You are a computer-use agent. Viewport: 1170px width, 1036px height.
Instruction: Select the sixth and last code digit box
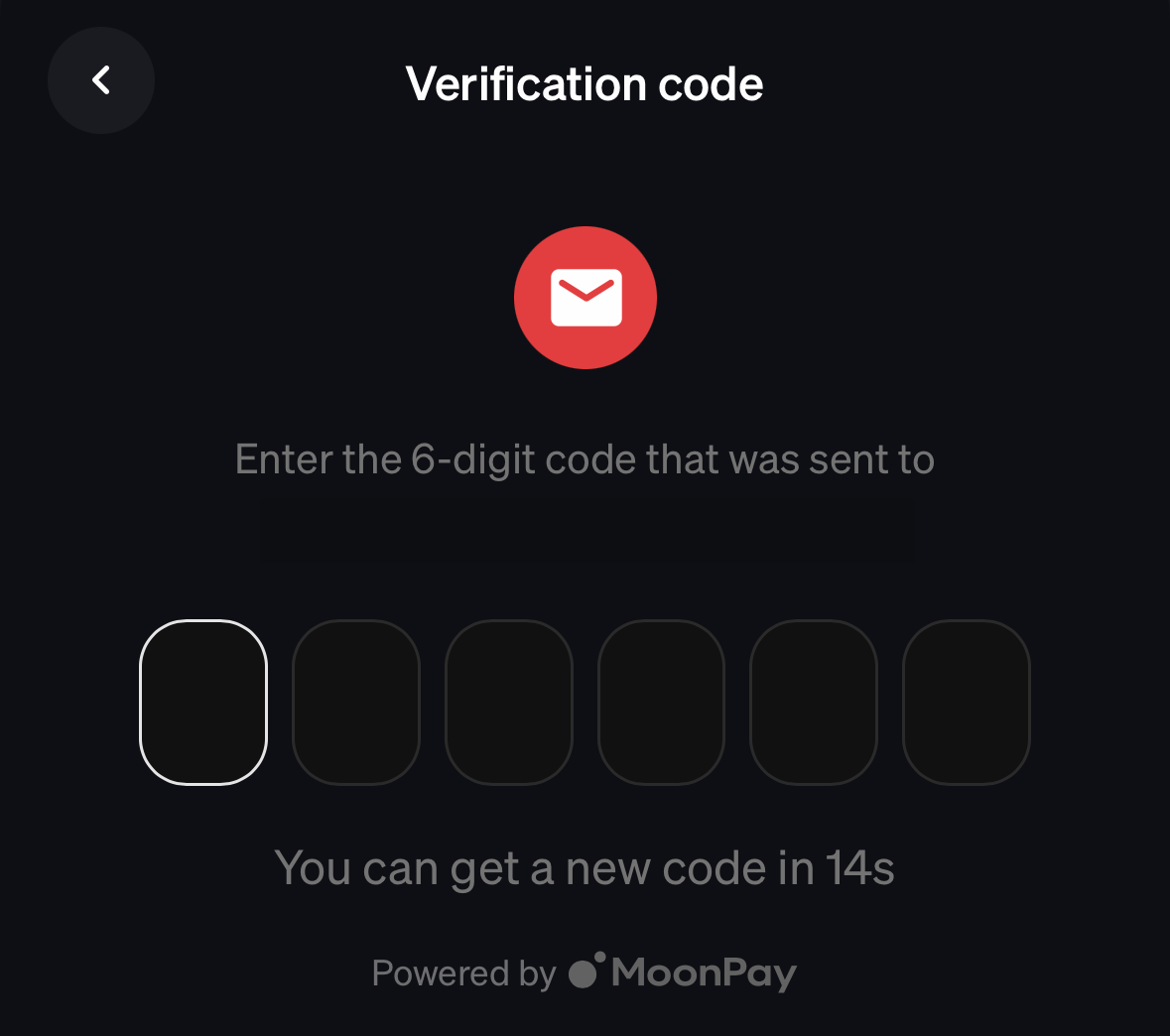click(967, 703)
